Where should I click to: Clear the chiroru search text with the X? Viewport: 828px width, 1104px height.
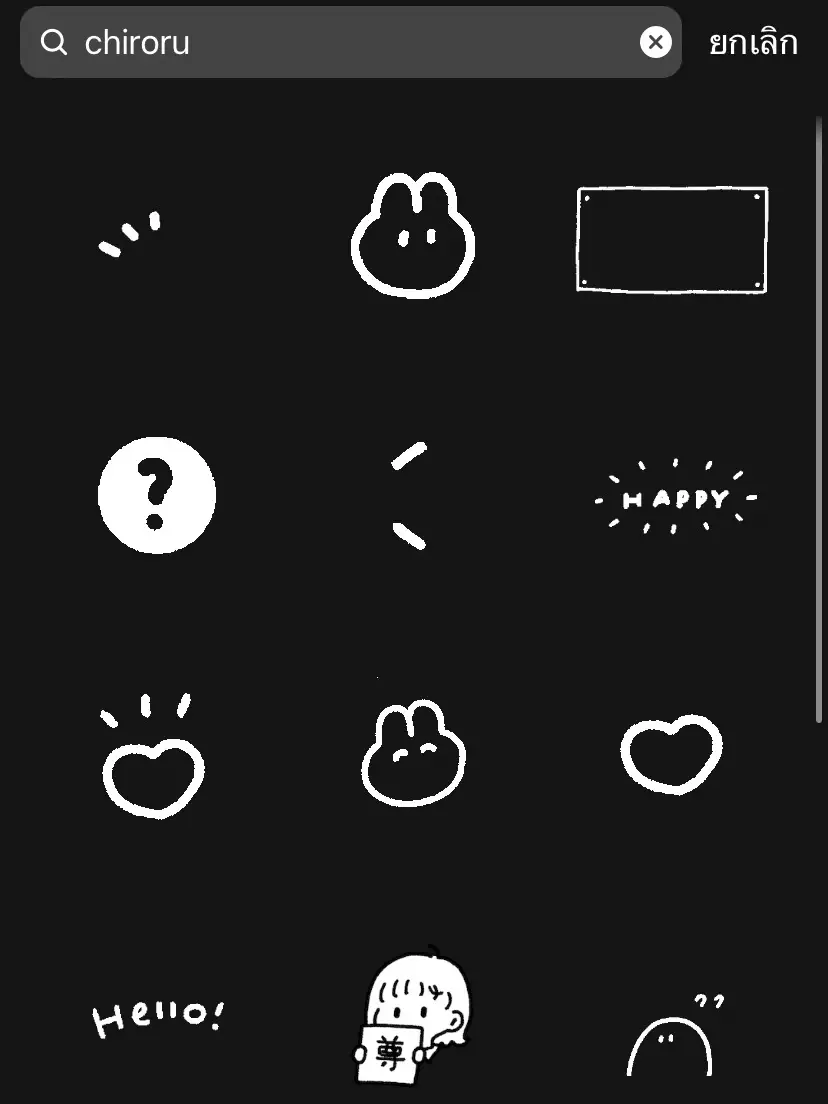click(655, 41)
